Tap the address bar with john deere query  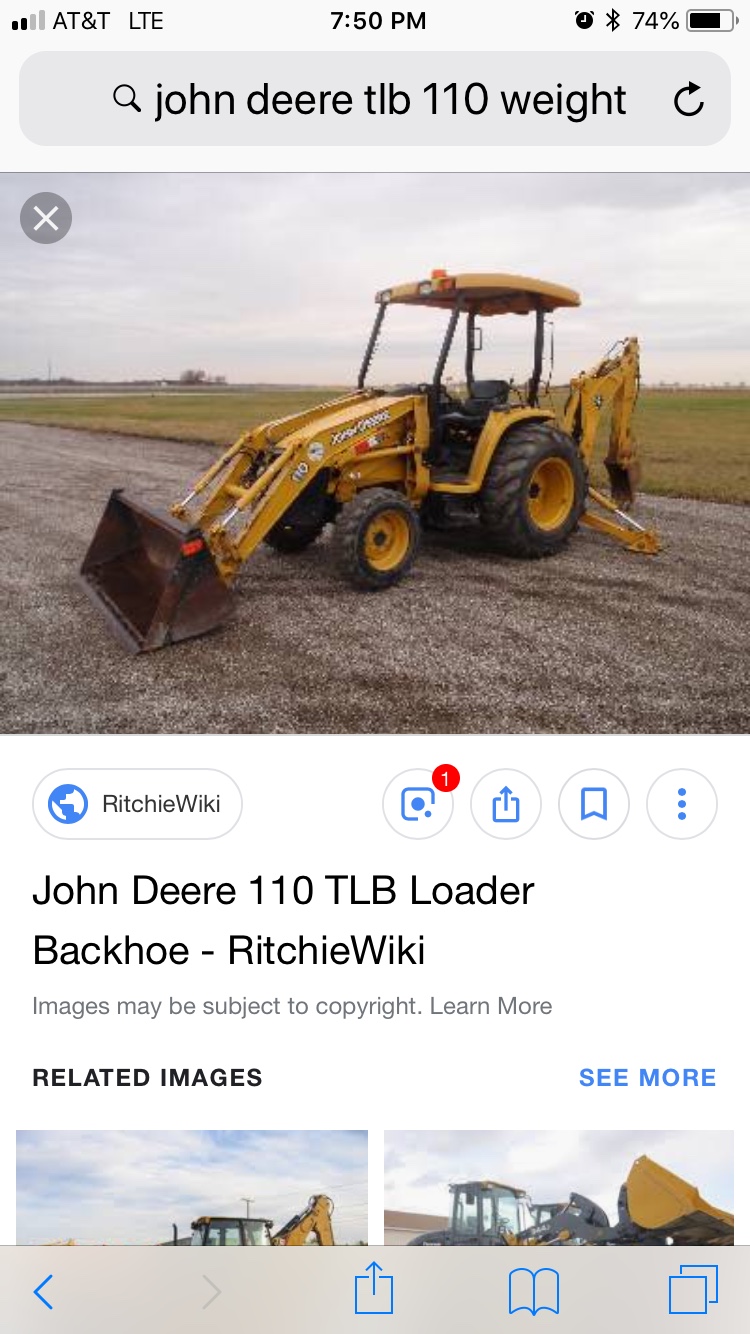coord(374,99)
